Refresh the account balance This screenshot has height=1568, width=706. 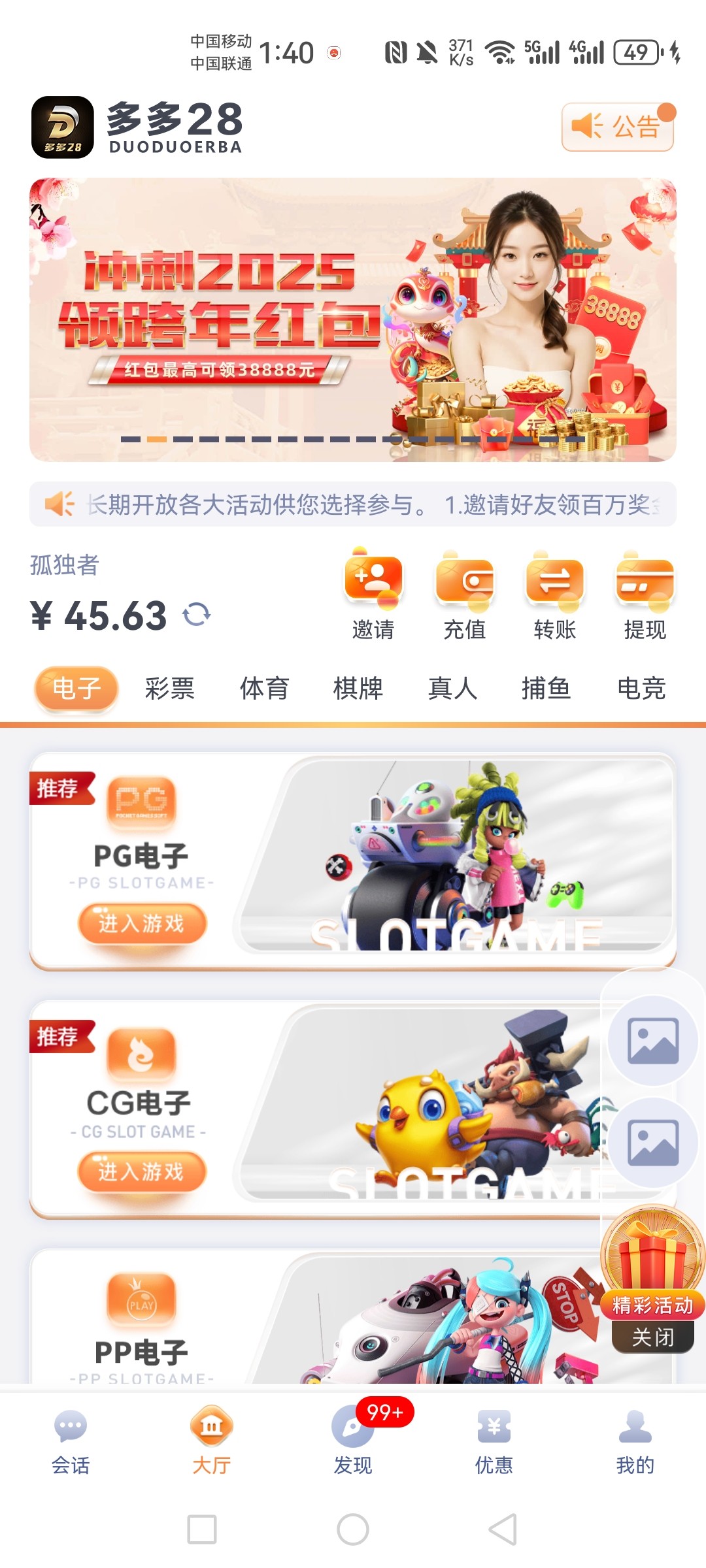pos(197,615)
